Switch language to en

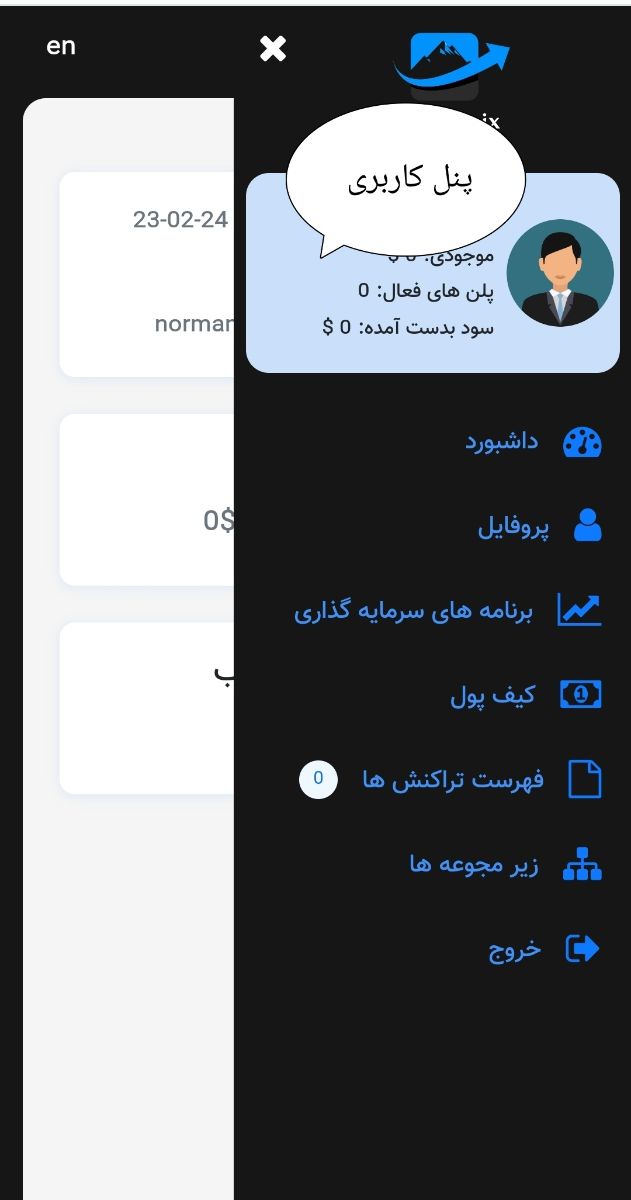click(x=61, y=46)
